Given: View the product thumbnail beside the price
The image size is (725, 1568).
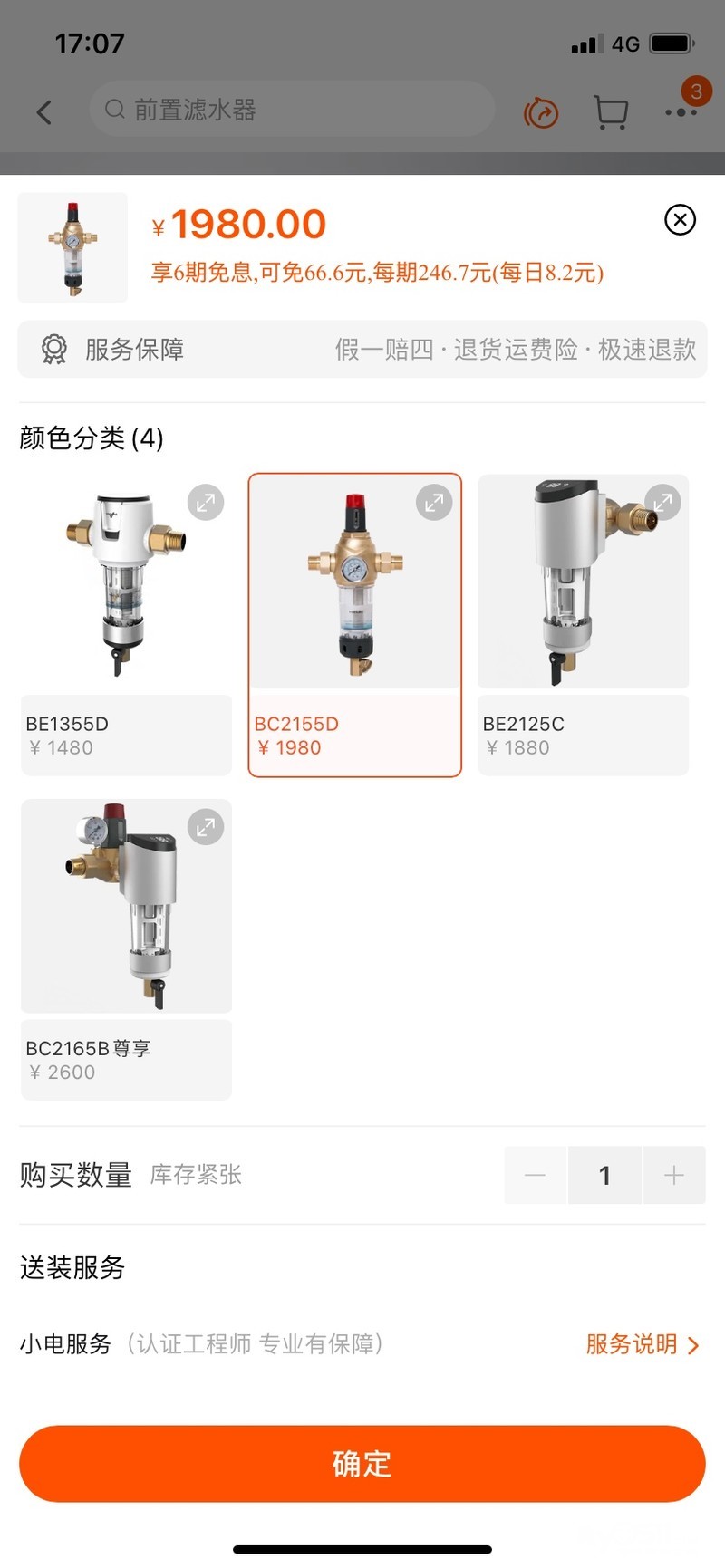Looking at the screenshot, I should coord(73,247).
